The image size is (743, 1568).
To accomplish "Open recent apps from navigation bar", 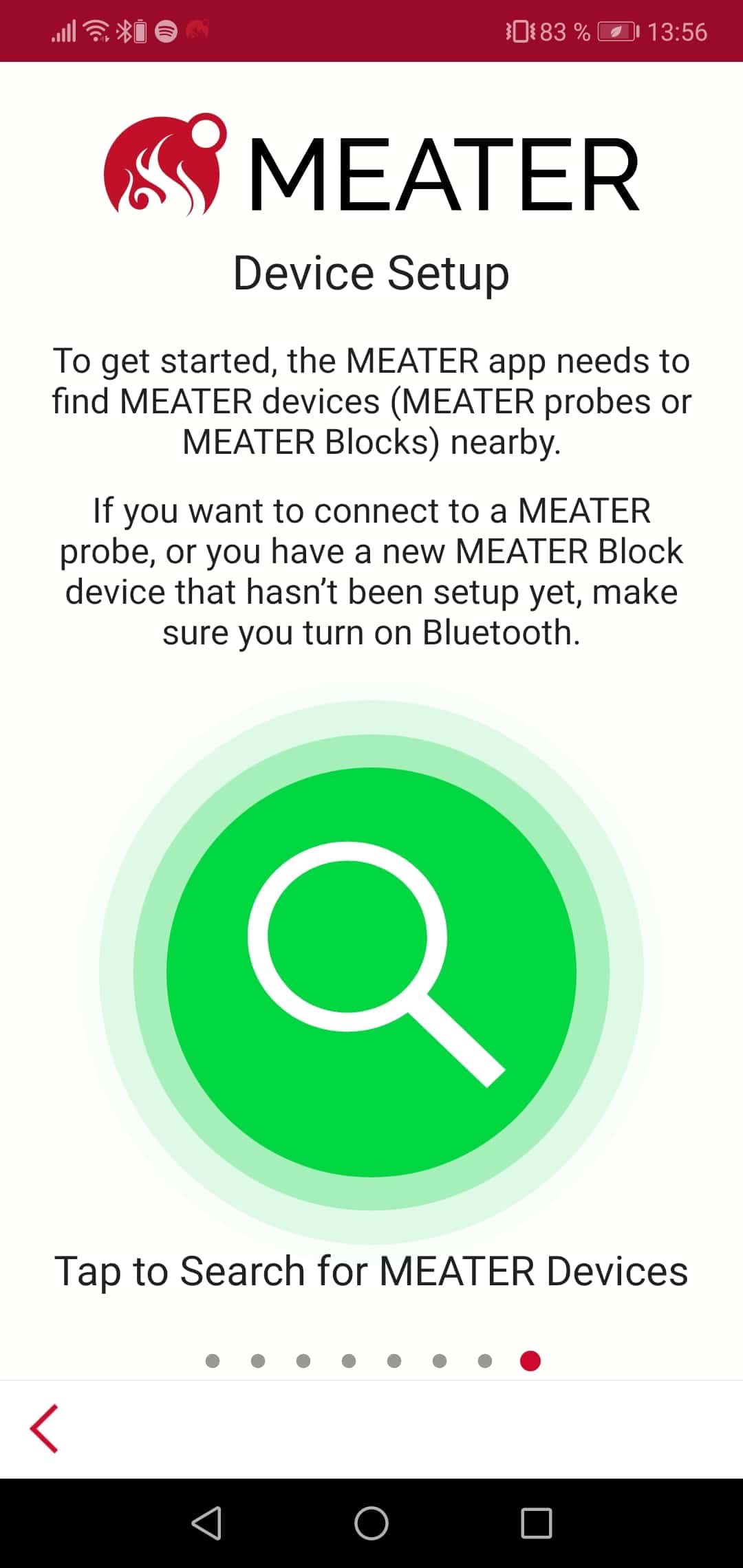I will 536,1523.
